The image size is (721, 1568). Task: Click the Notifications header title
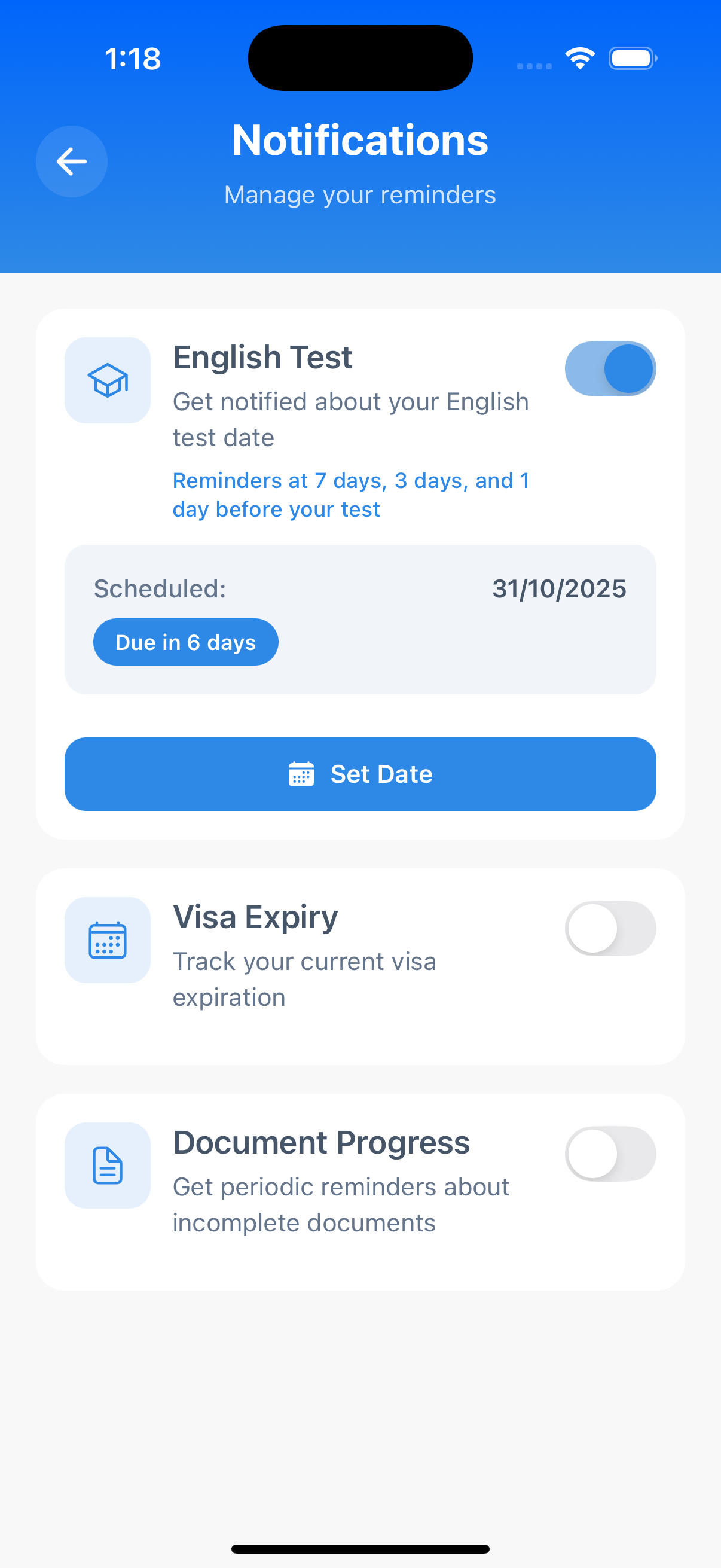(360, 141)
